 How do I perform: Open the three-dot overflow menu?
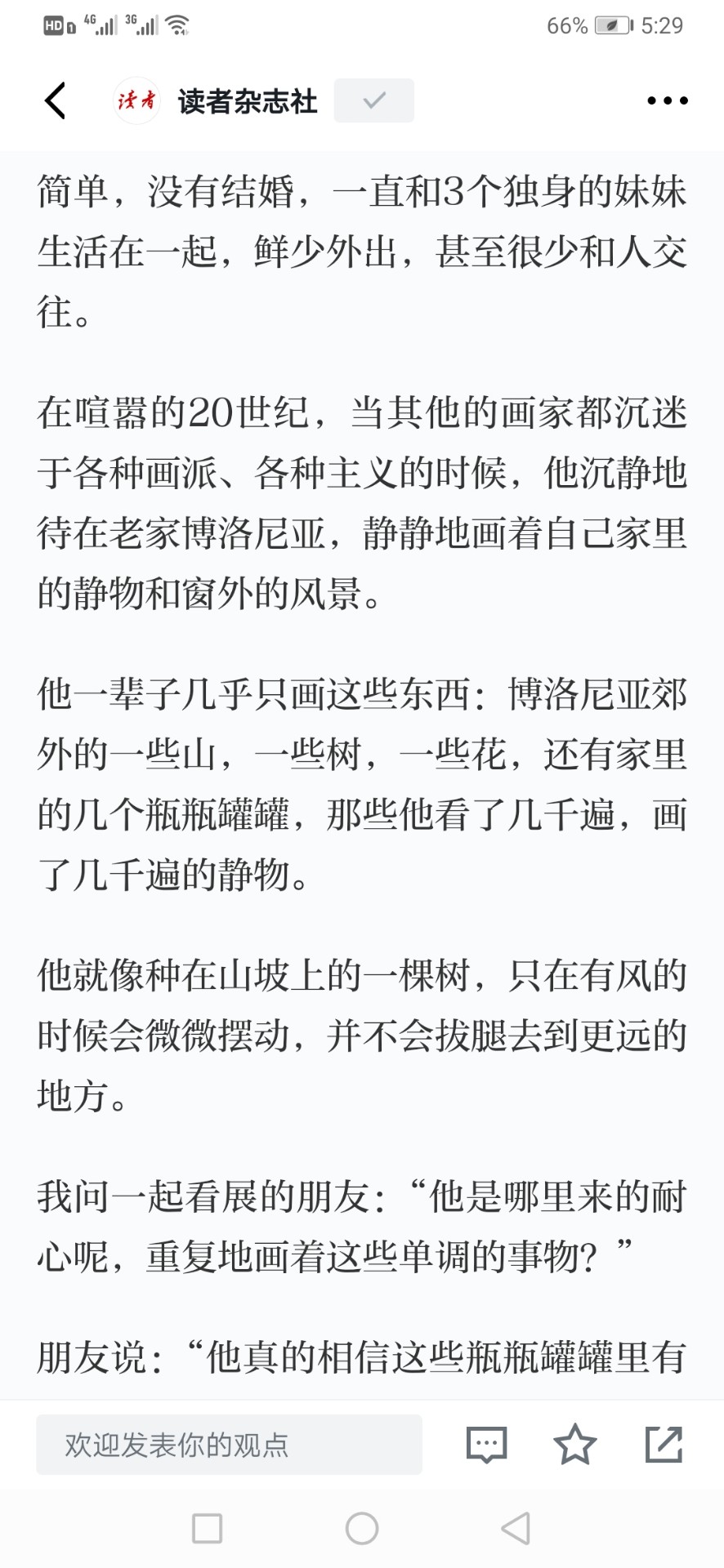click(x=667, y=100)
